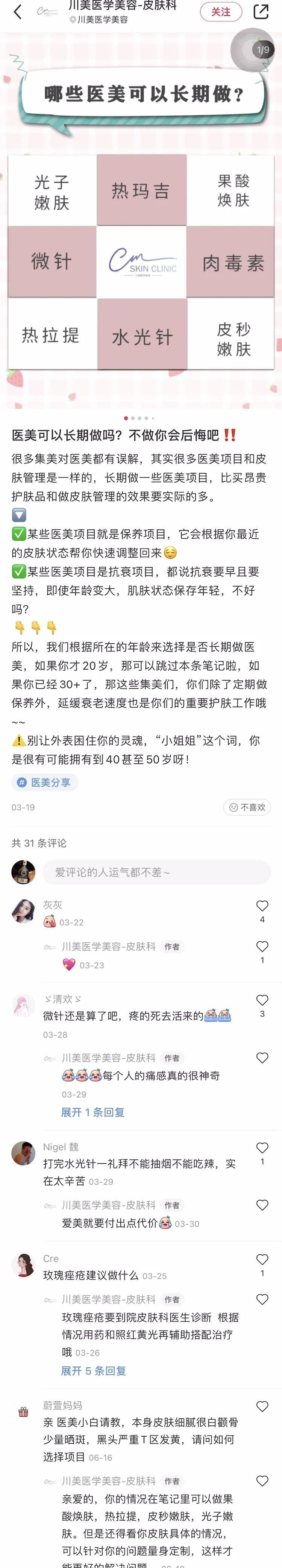The width and height of the screenshot is (282, 1568).
Task: Expand 展开 1 条回复 replies
Action: [x=93, y=1112]
